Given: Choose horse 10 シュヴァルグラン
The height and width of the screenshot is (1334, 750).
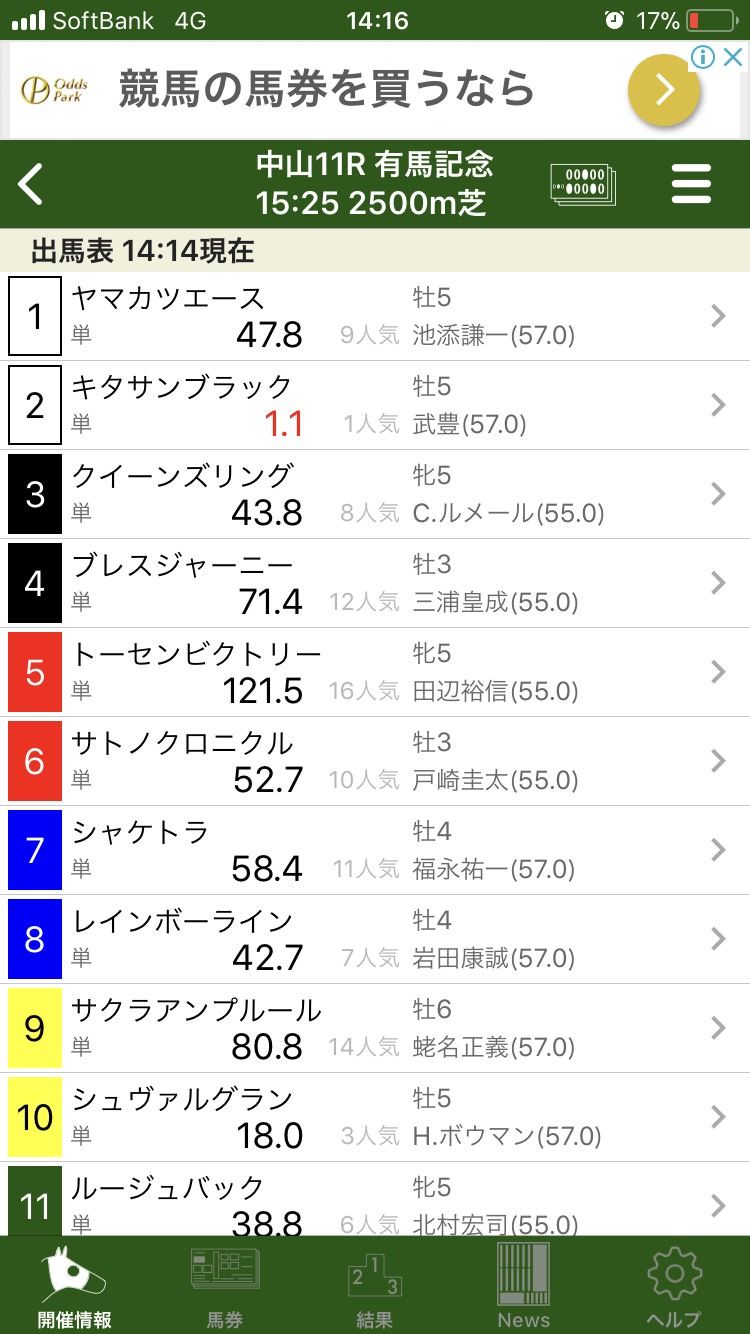Looking at the screenshot, I should click(x=375, y=1117).
